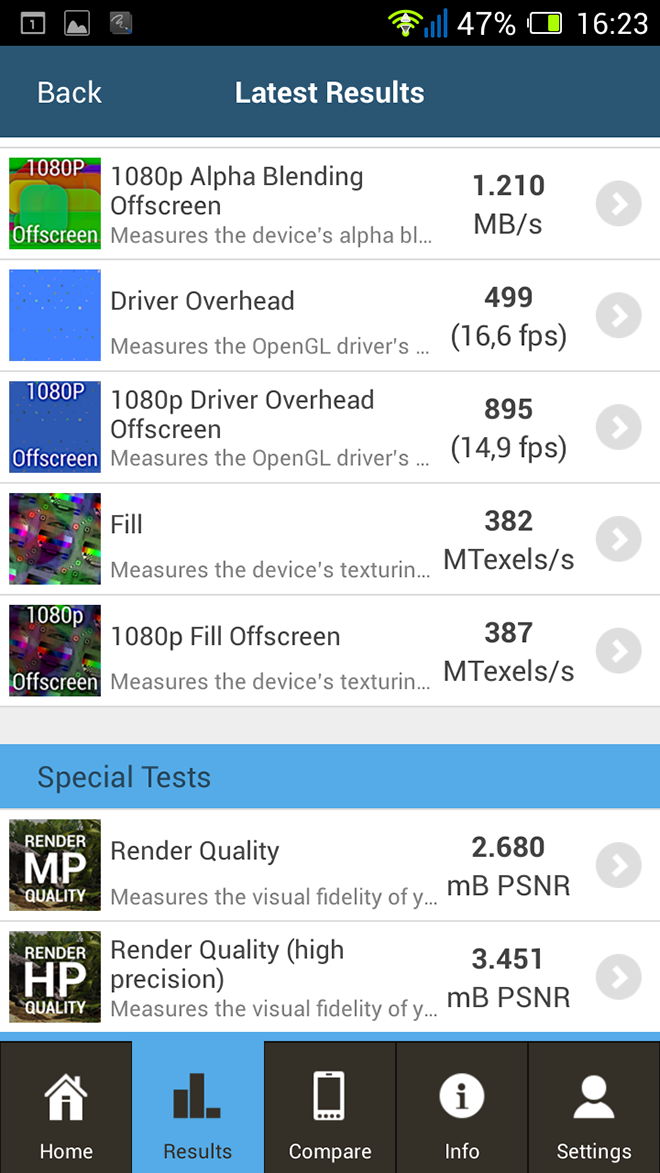The height and width of the screenshot is (1173, 660).
Task: Switch to the Compare tab
Action: 330,1108
